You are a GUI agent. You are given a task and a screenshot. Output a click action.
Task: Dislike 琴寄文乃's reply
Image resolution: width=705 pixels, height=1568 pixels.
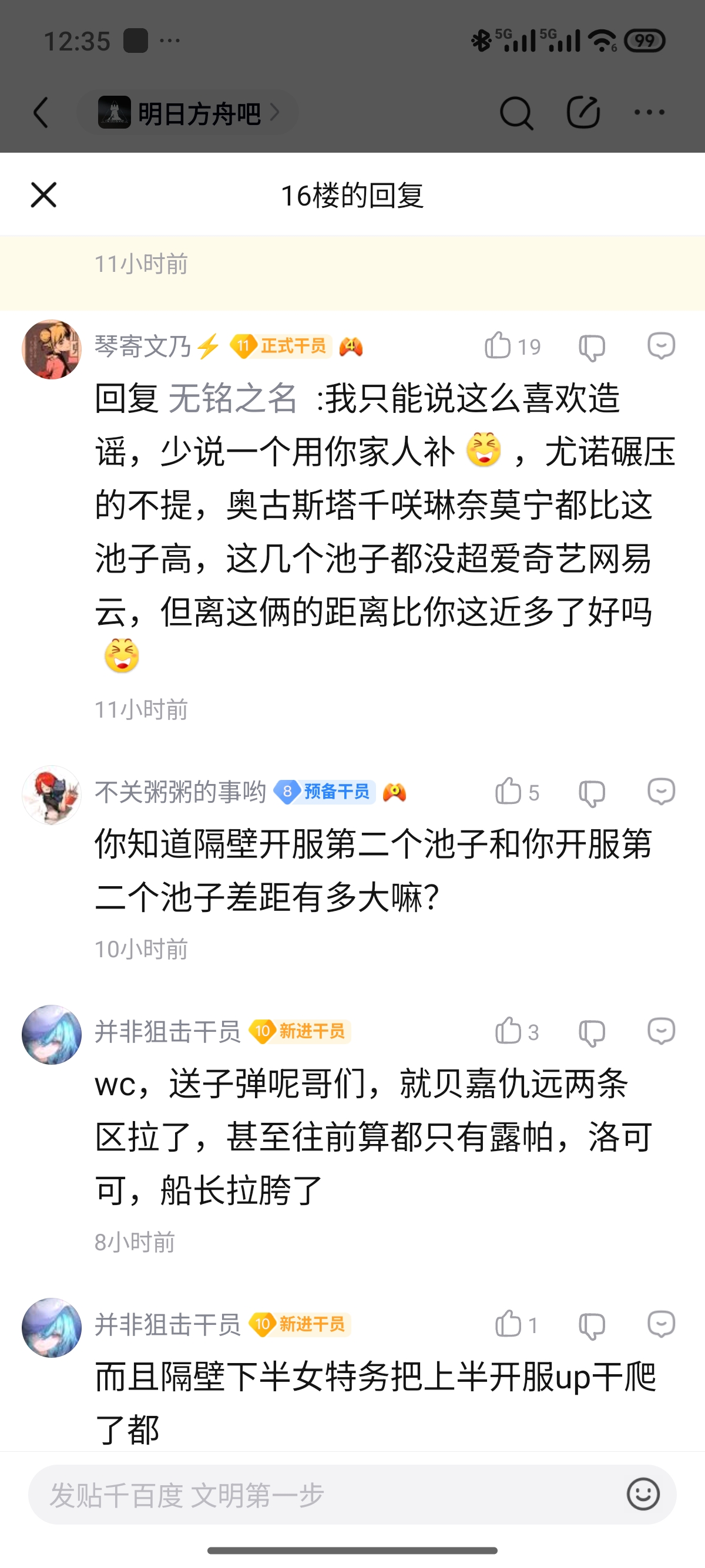coord(591,347)
